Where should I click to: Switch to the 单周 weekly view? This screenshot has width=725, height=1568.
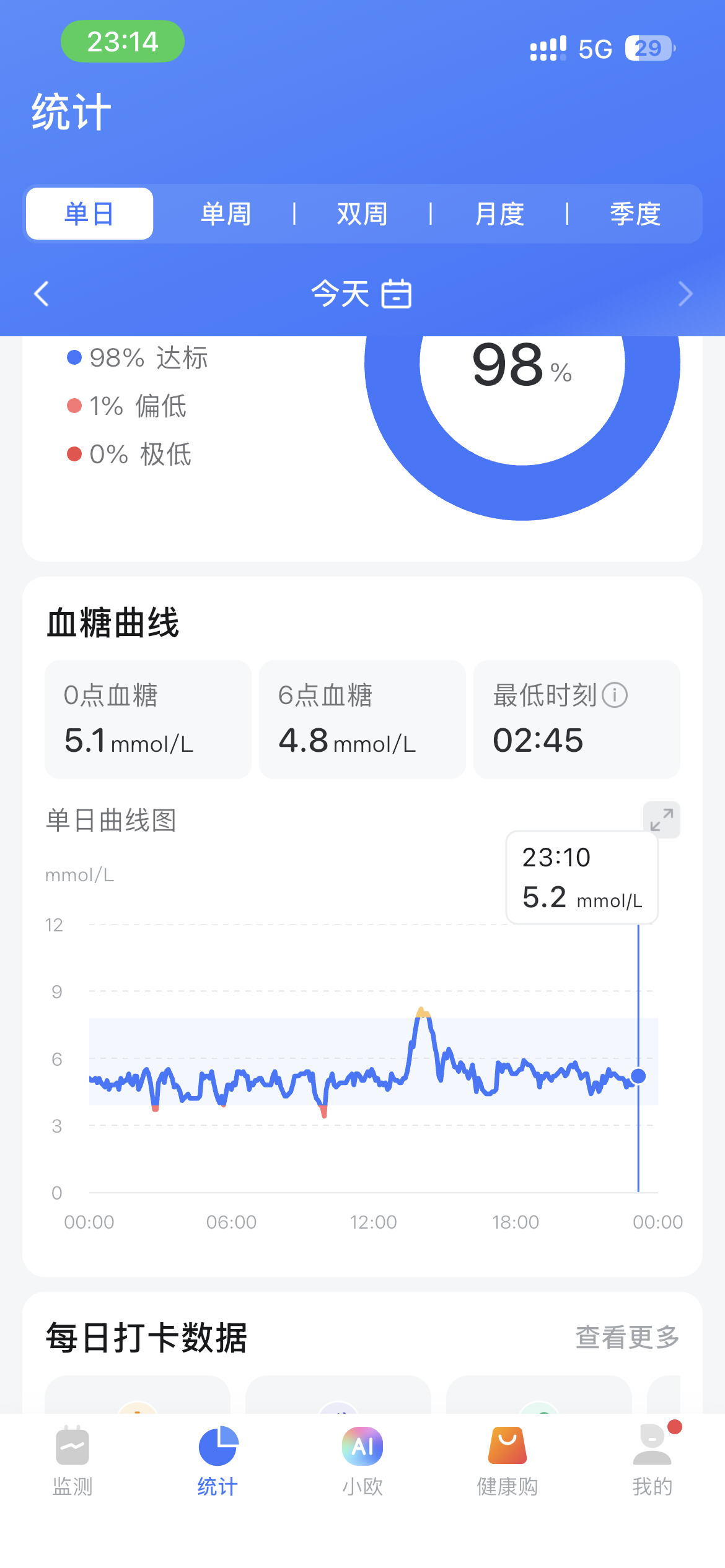coord(226,214)
